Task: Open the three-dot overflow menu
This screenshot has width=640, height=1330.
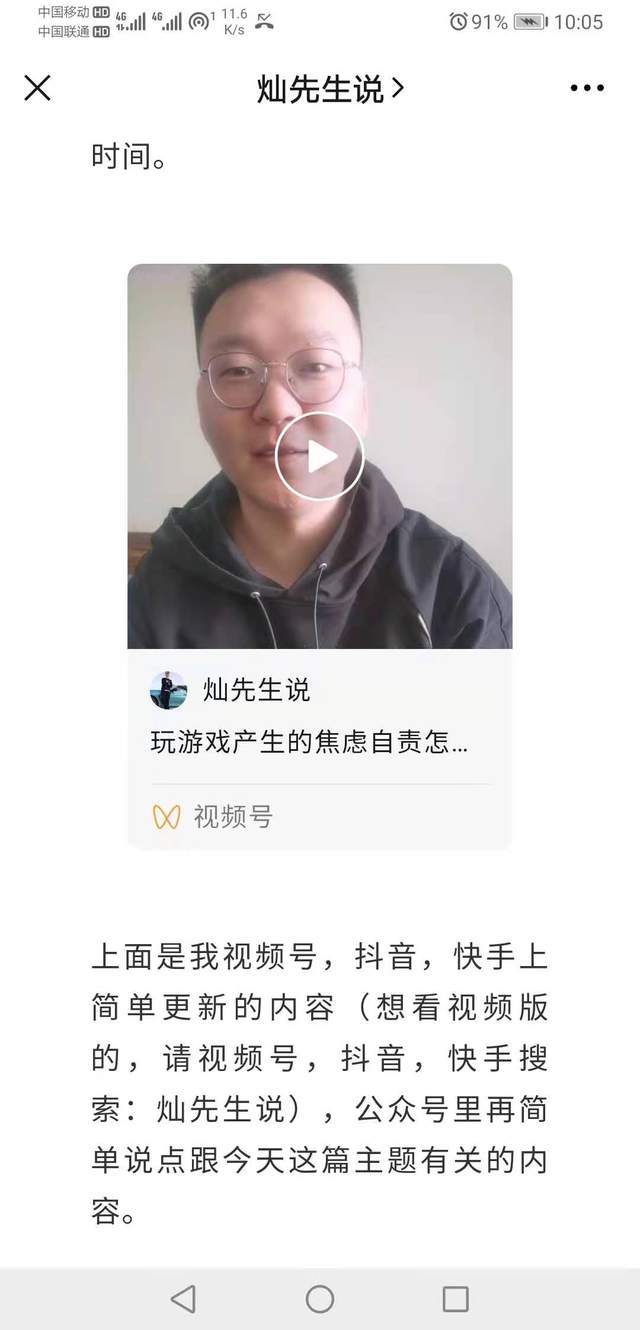Action: 587,89
